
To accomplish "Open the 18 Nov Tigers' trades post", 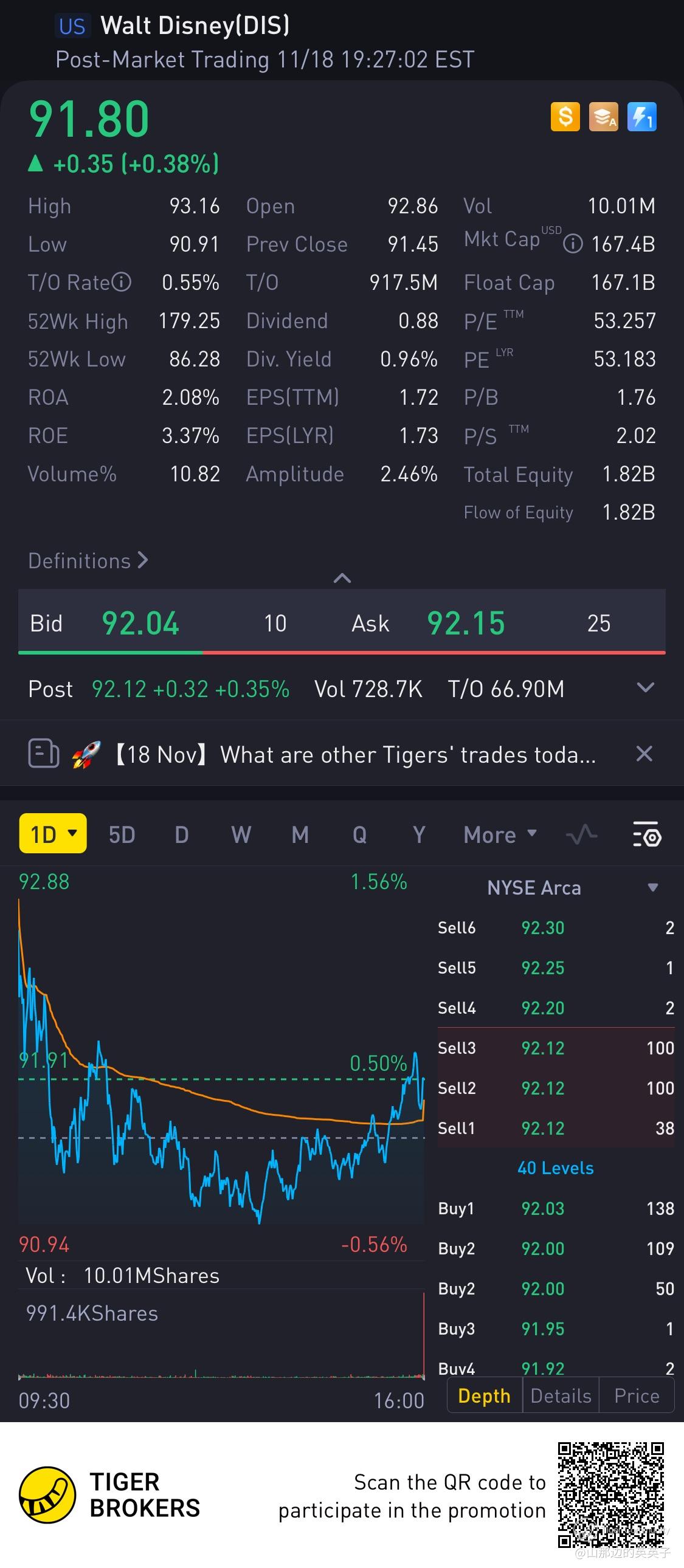I will tap(355, 755).
